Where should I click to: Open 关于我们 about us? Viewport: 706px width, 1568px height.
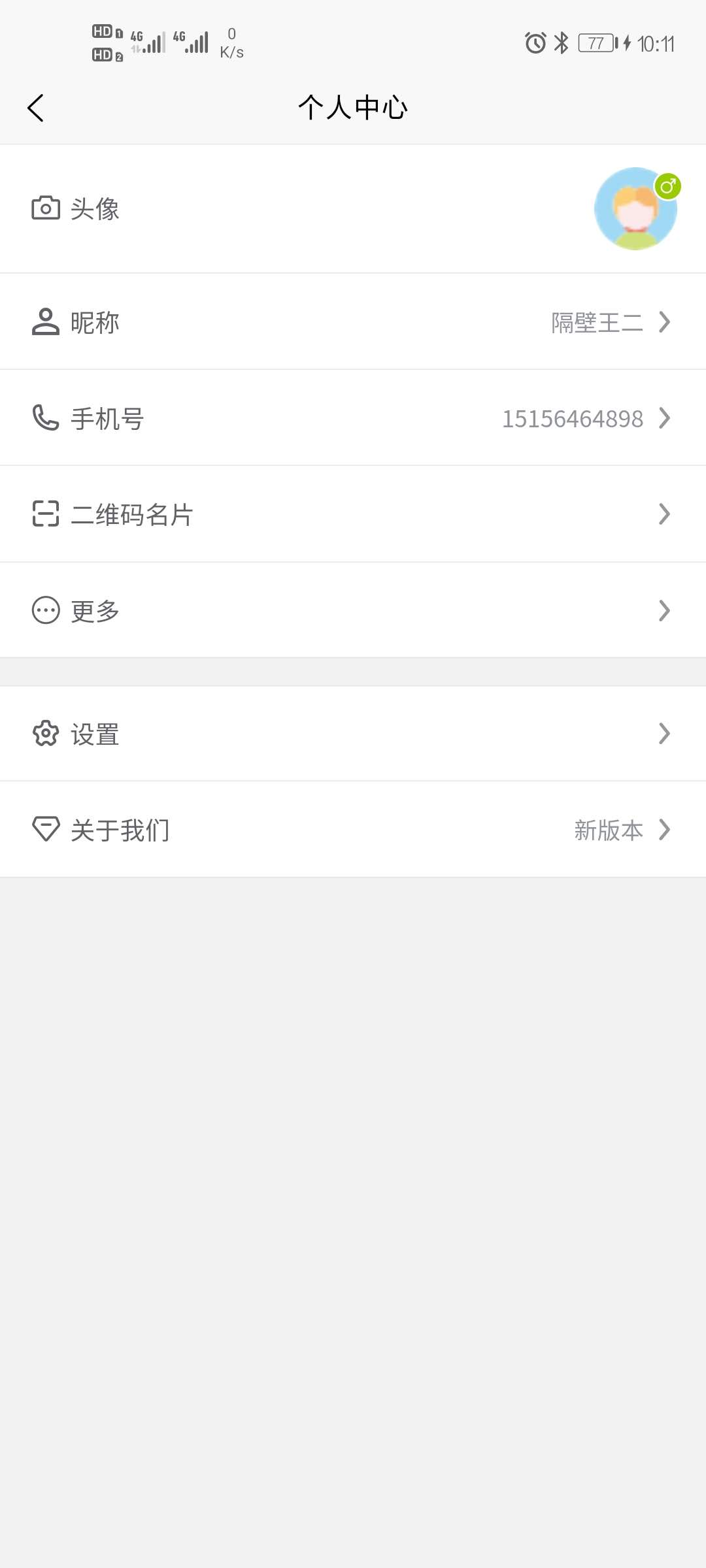(x=353, y=830)
